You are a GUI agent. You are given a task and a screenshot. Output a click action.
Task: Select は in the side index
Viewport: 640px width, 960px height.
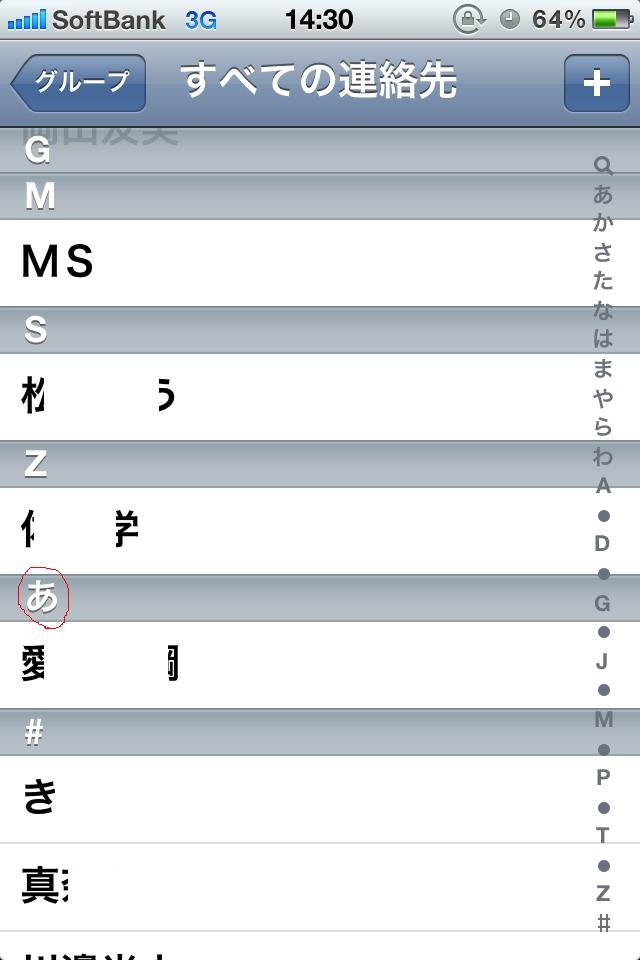[603, 340]
